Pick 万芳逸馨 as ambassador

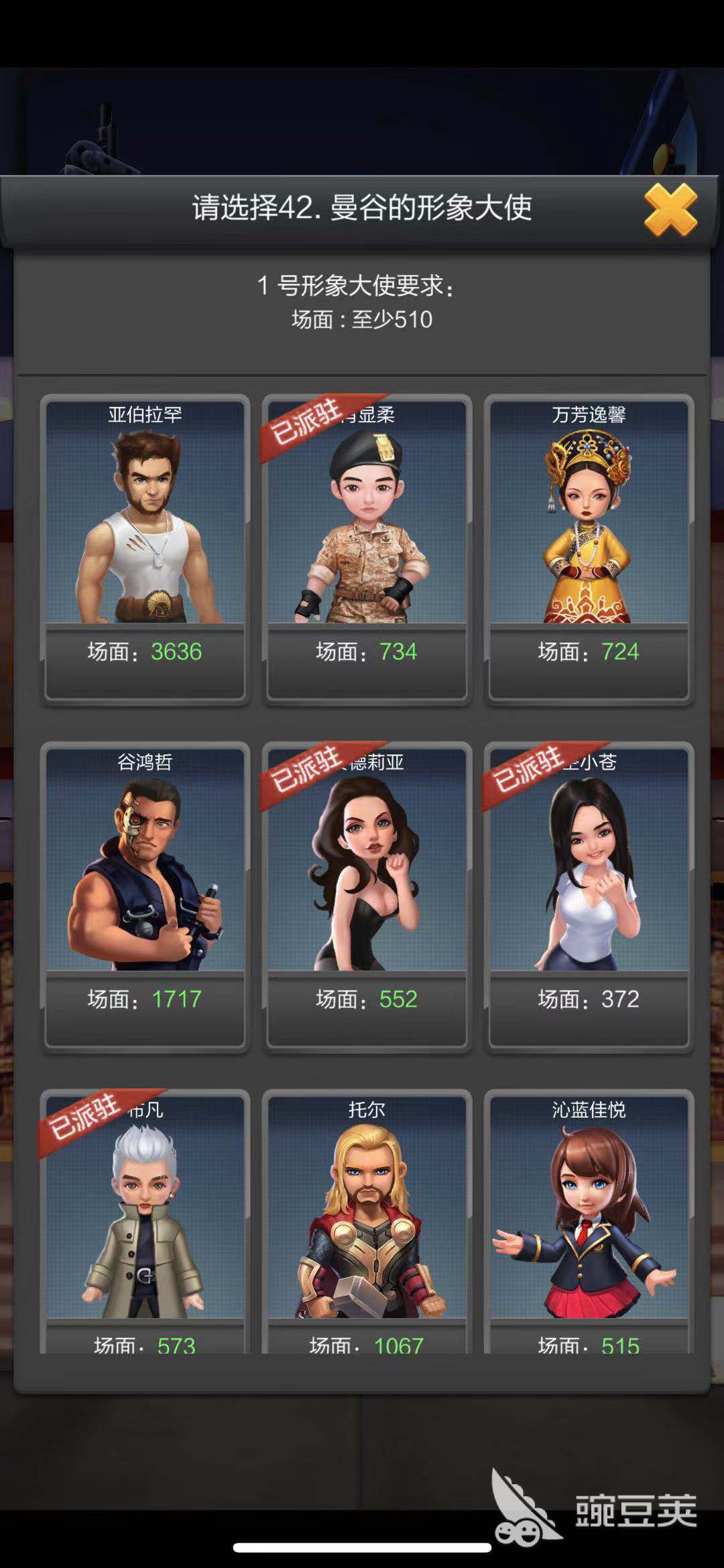[589, 546]
